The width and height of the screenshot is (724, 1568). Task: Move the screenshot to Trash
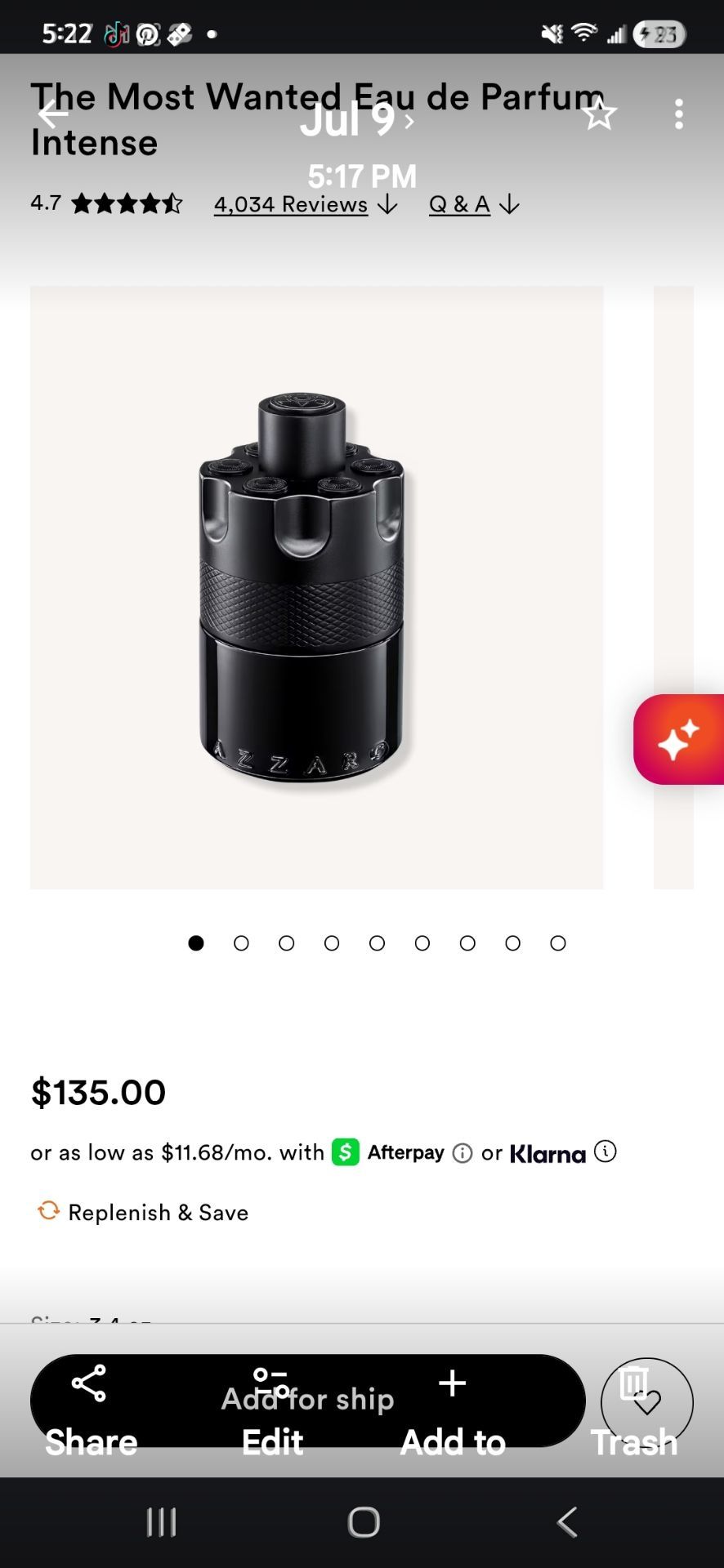(634, 1411)
